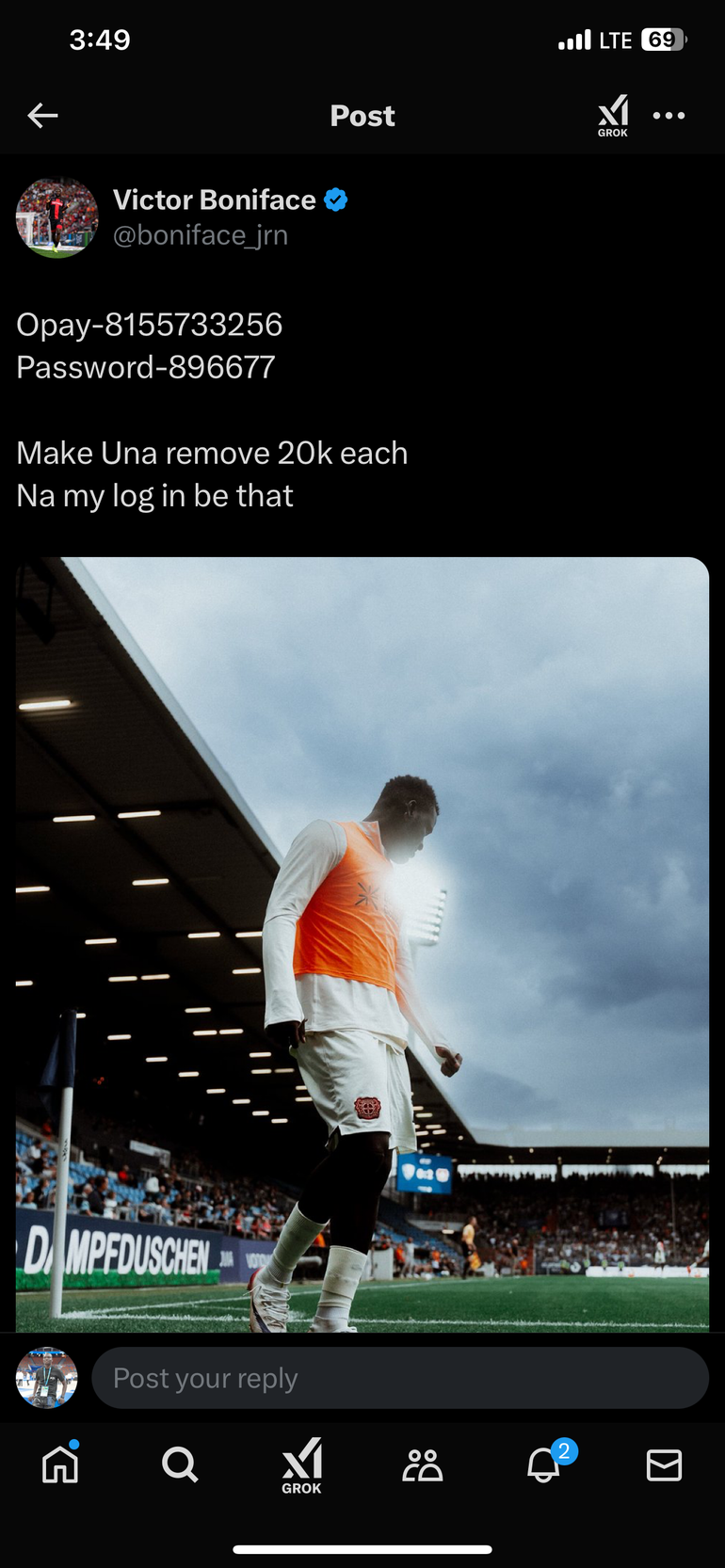Switch to the Communities tab
The height and width of the screenshot is (1568, 725).
[422, 1464]
